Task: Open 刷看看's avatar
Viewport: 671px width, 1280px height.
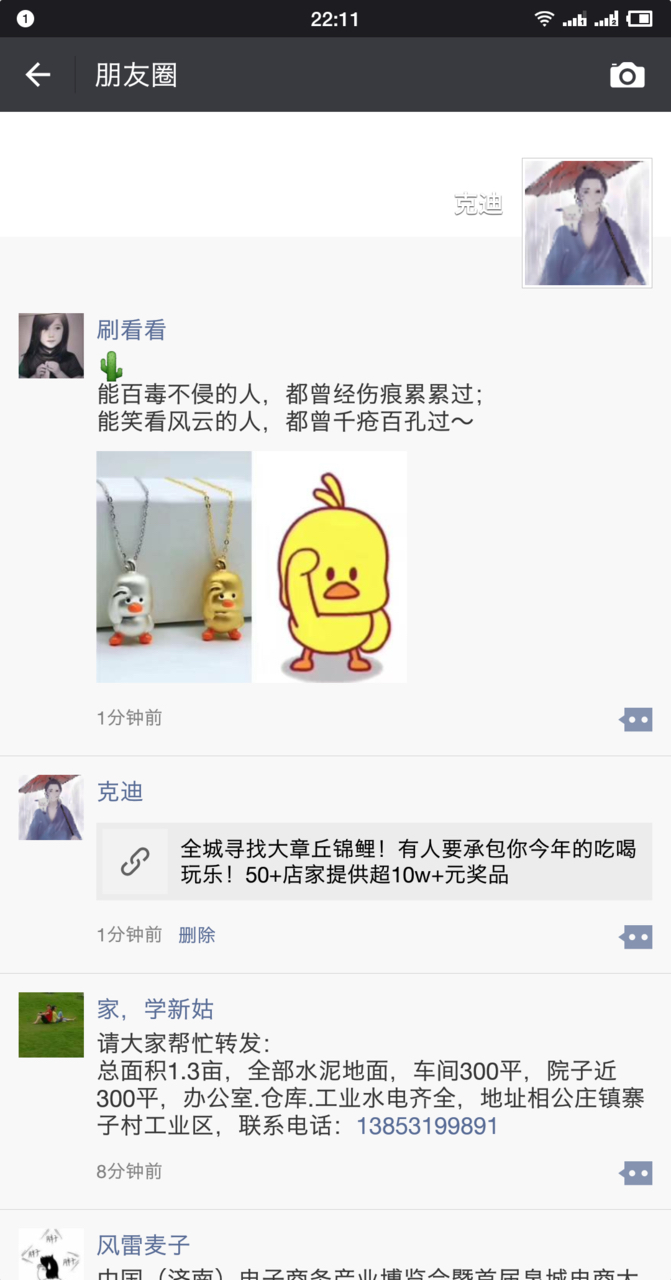Action: tap(51, 345)
